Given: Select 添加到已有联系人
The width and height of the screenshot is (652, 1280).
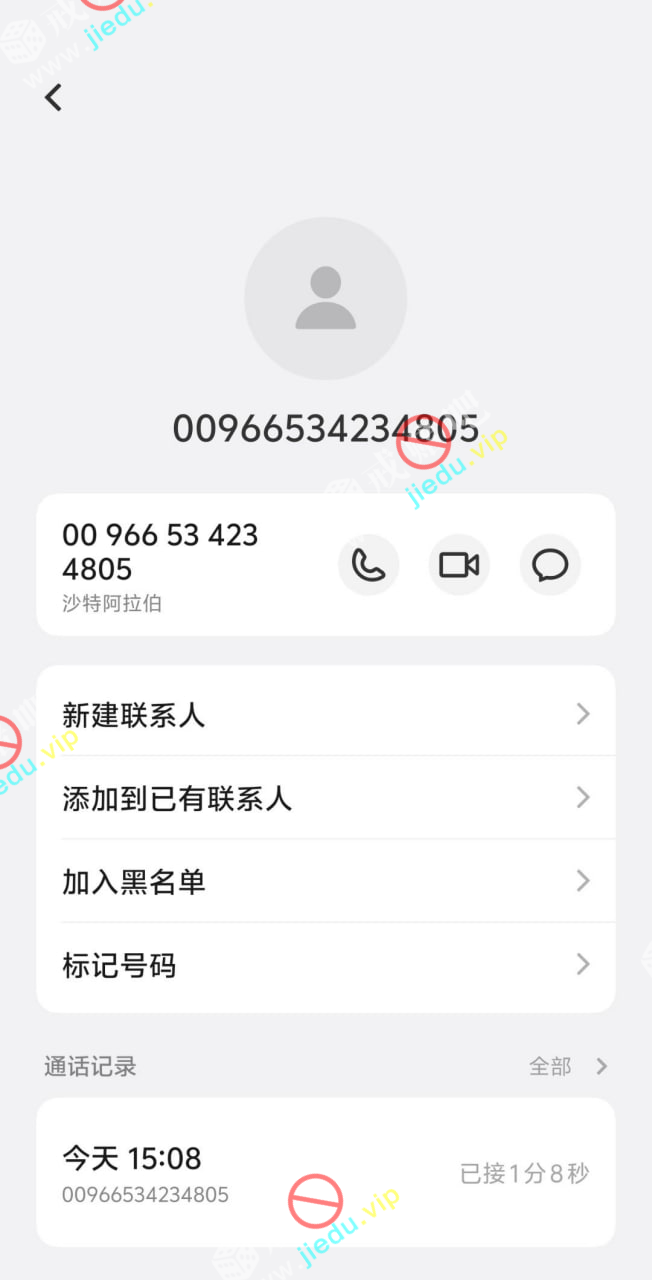Looking at the screenshot, I should pyautogui.click(x=326, y=798).
